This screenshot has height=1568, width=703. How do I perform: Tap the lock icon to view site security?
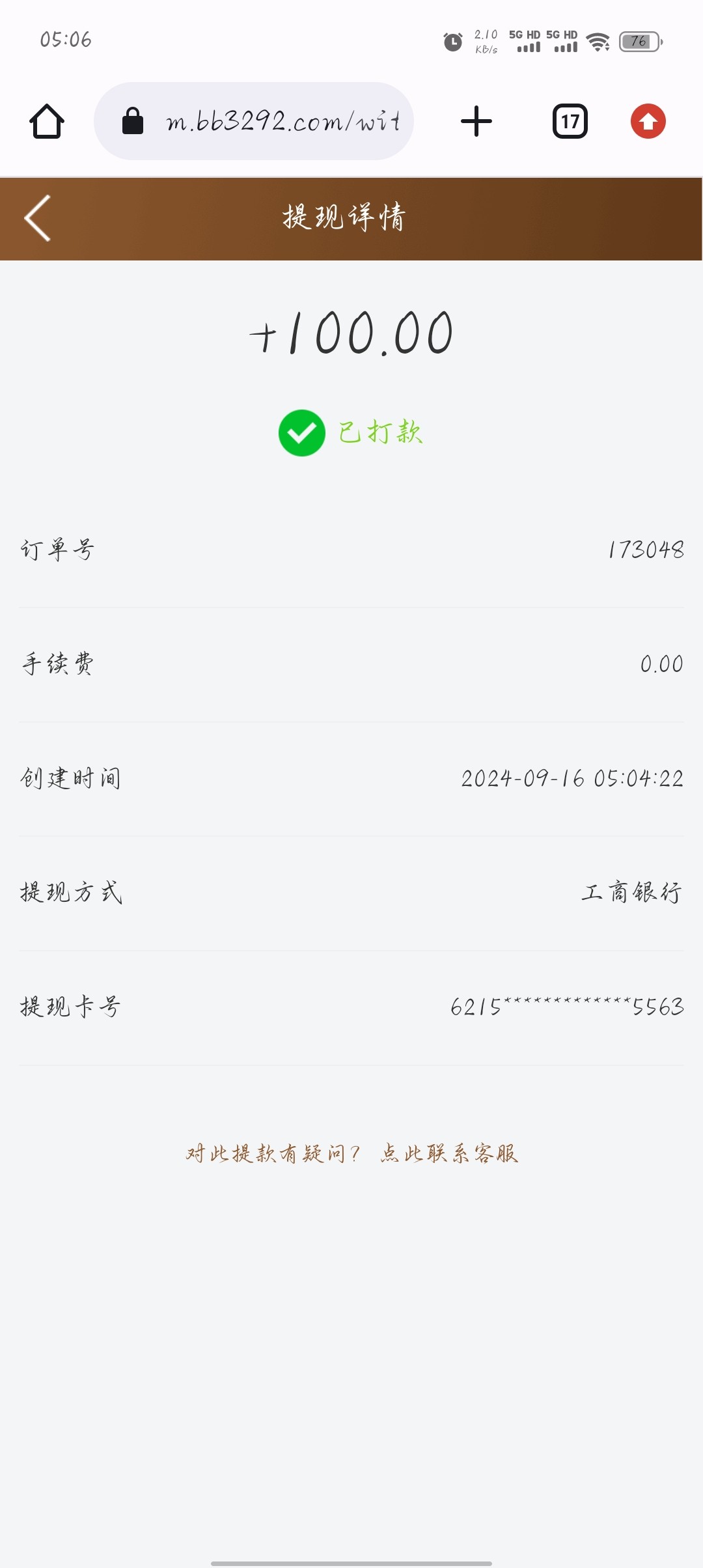point(133,120)
